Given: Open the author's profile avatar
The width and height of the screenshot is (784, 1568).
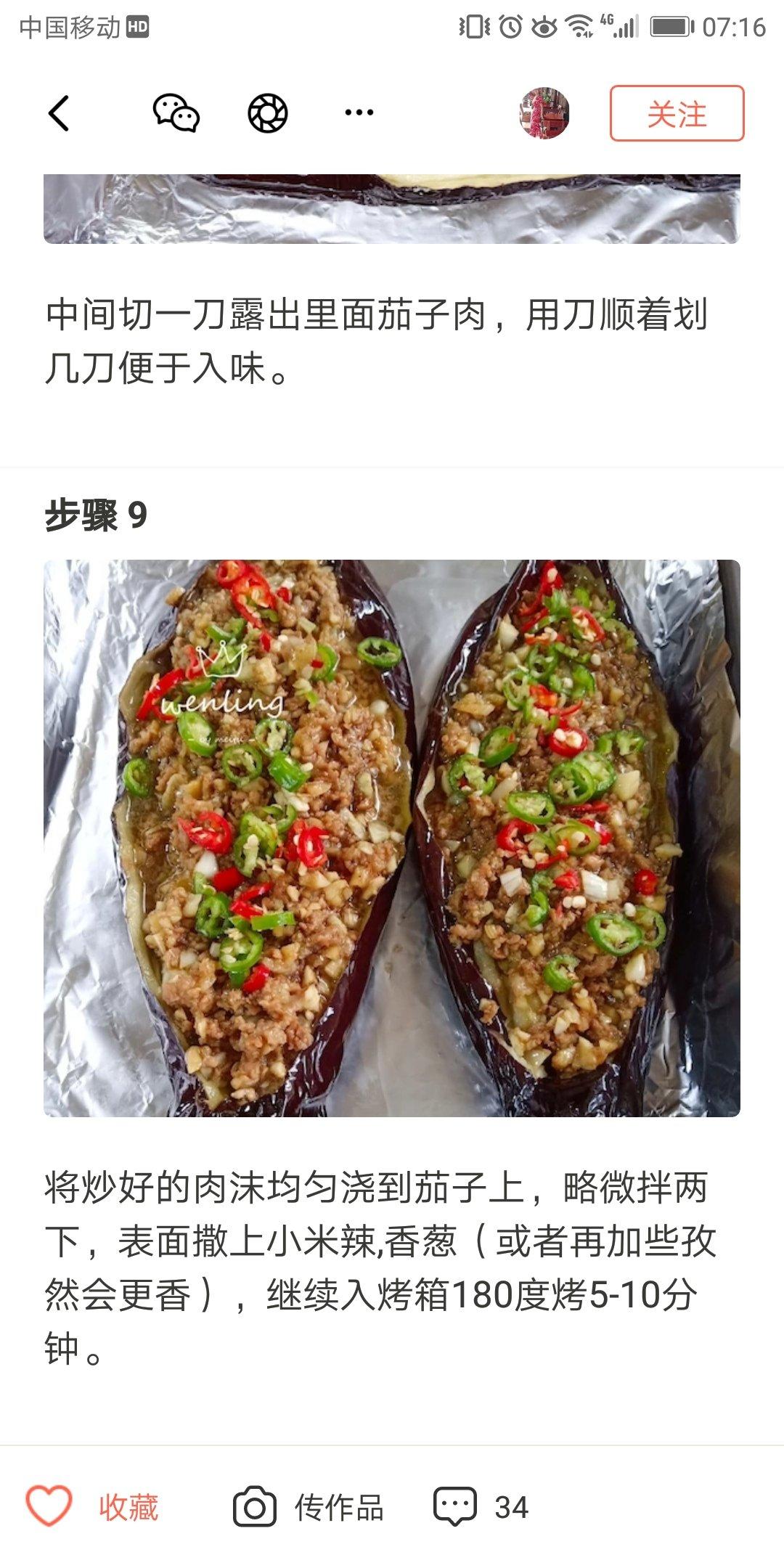Looking at the screenshot, I should (544, 113).
